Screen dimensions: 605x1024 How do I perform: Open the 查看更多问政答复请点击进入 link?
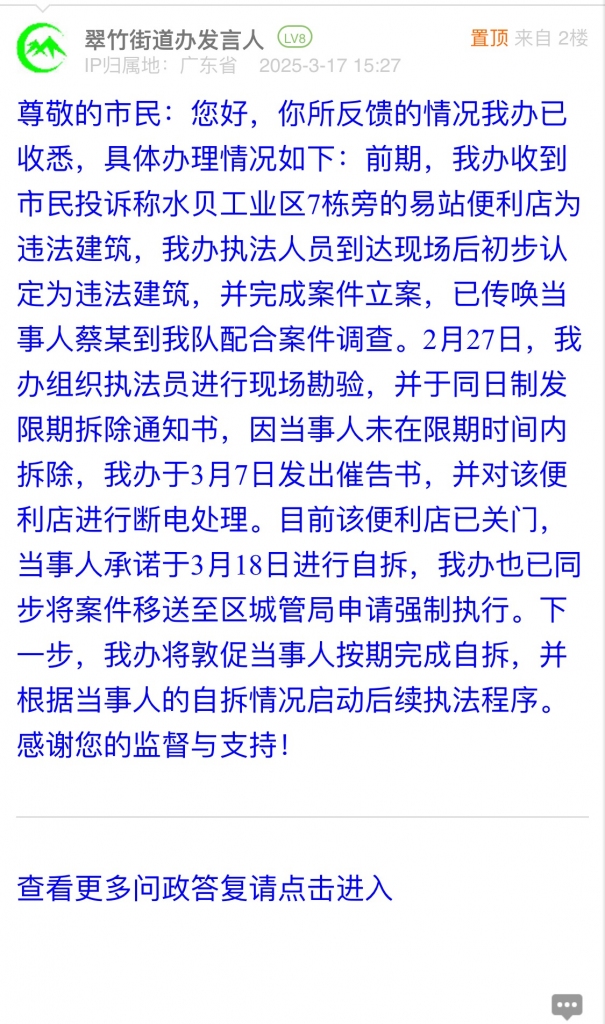coord(204,887)
